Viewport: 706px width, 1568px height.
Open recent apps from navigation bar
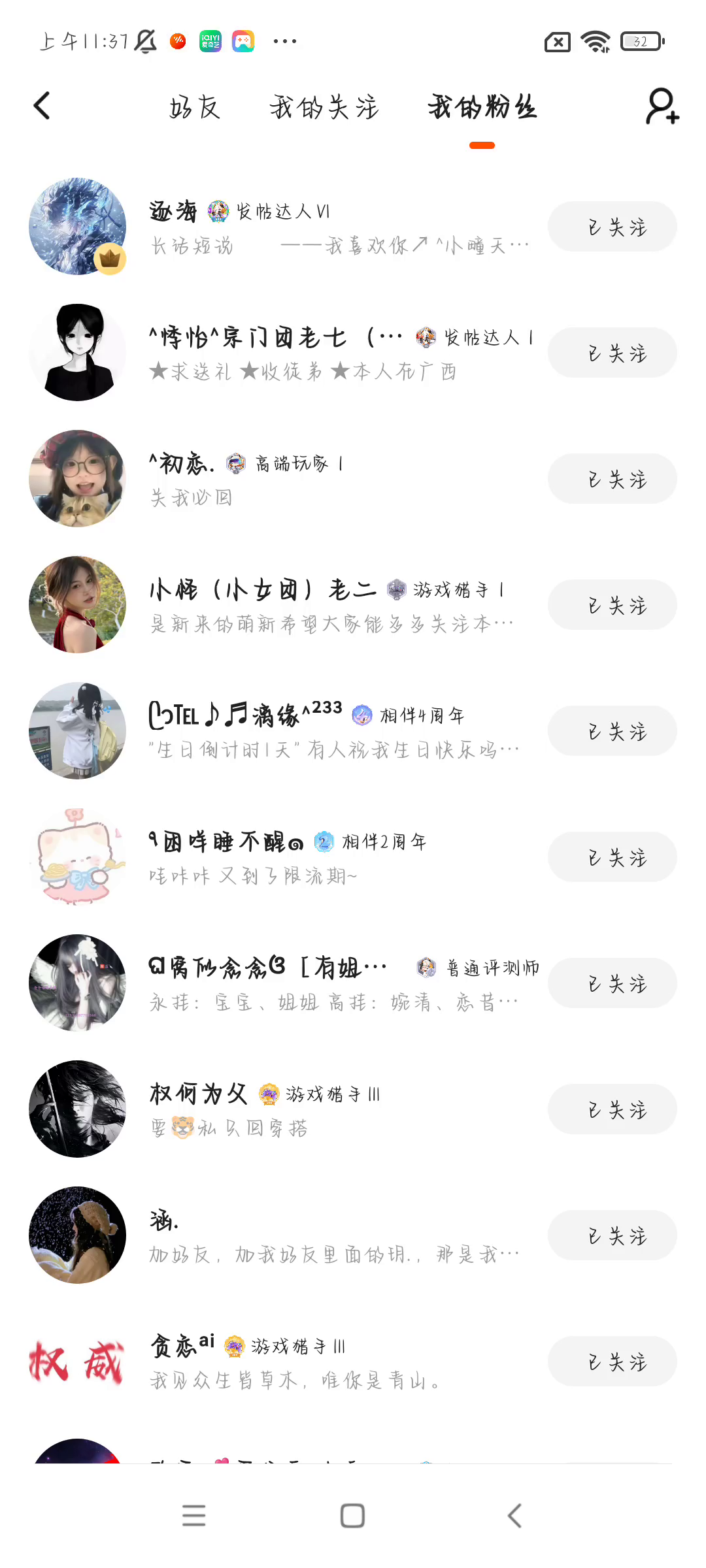click(x=193, y=1515)
